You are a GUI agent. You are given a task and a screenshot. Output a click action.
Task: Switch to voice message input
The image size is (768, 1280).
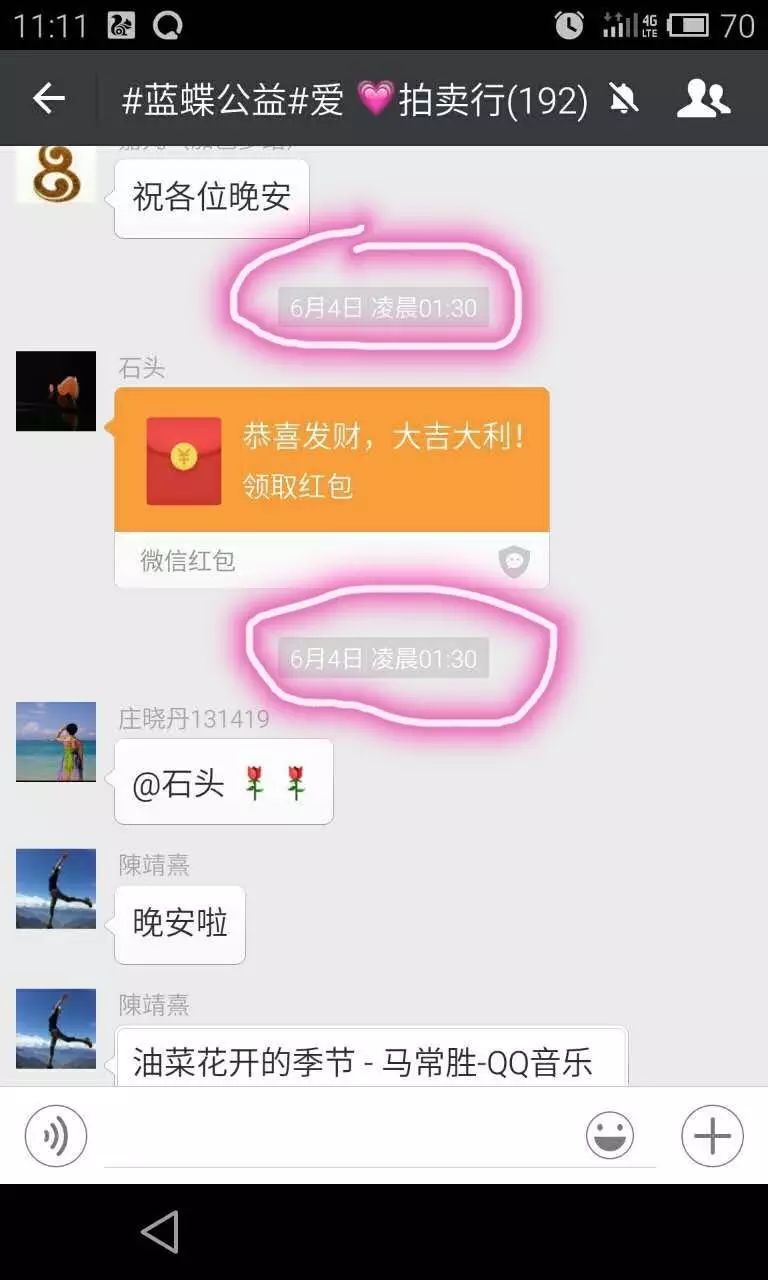click(x=56, y=1136)
